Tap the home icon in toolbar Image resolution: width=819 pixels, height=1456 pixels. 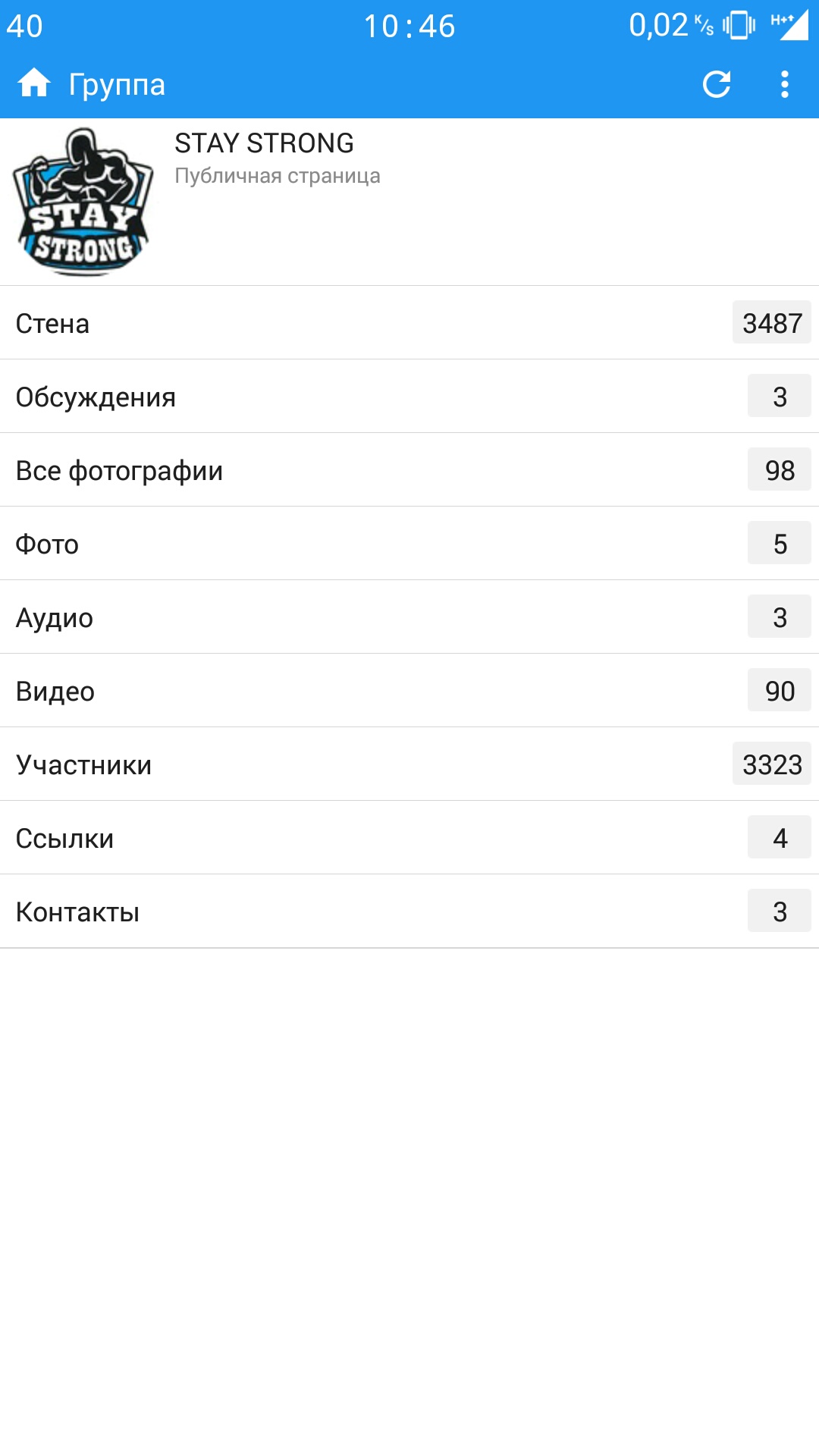36,84
